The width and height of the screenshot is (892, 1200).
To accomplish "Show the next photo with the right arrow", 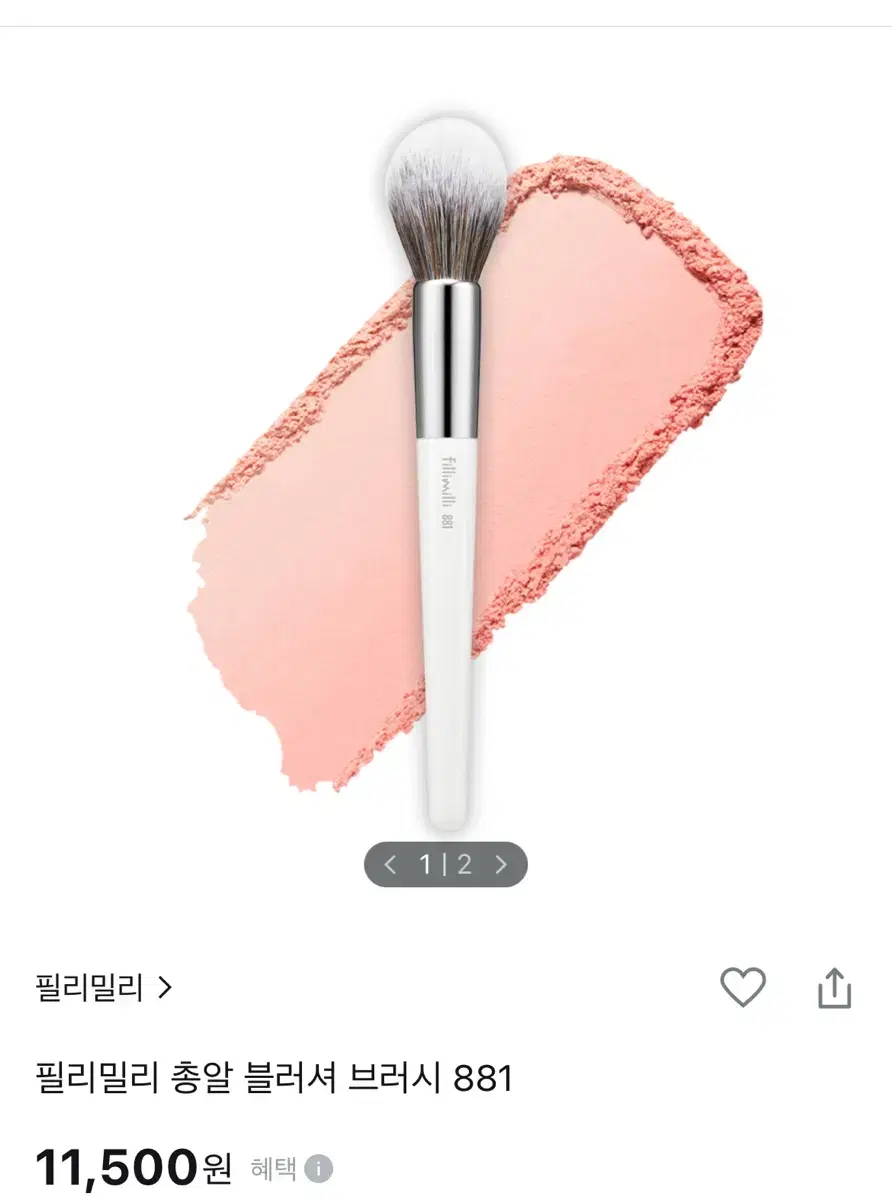I will click(503, 866).
